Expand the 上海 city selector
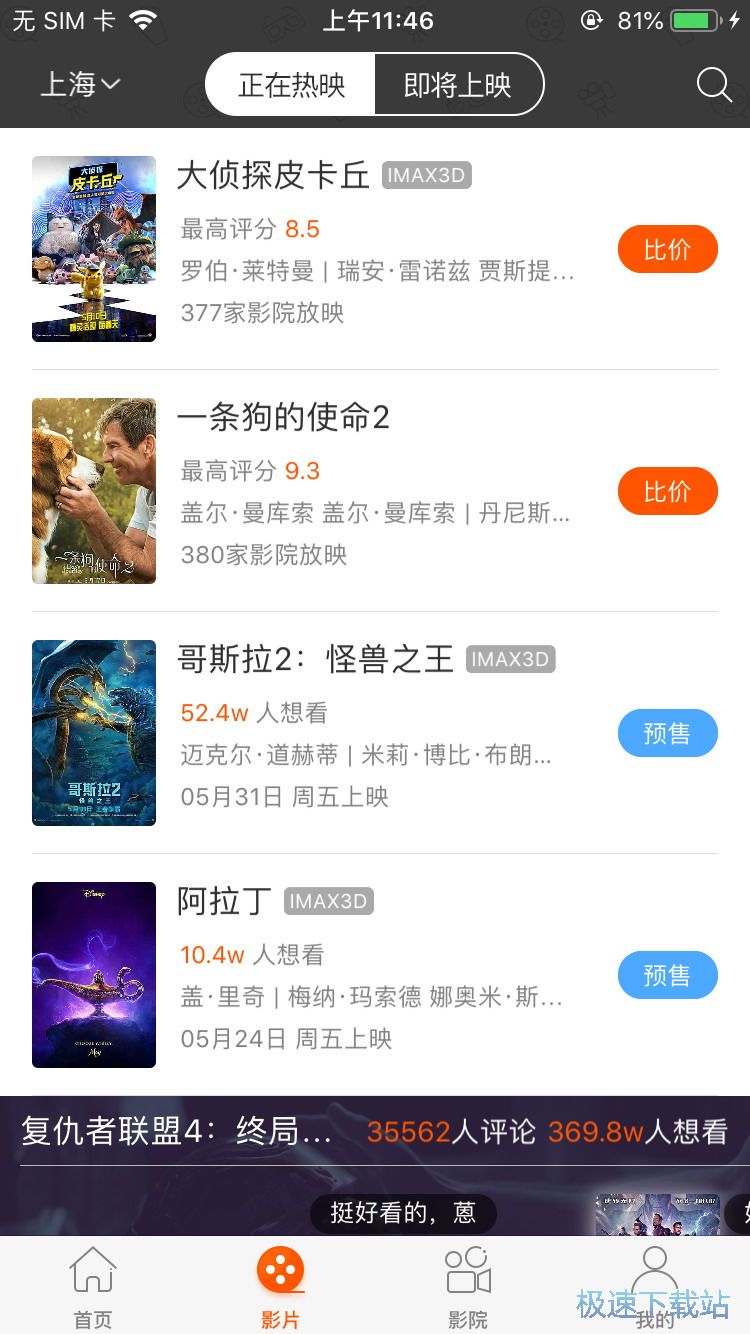Screen dimensions: 750x1334 [x=80, y=85]
